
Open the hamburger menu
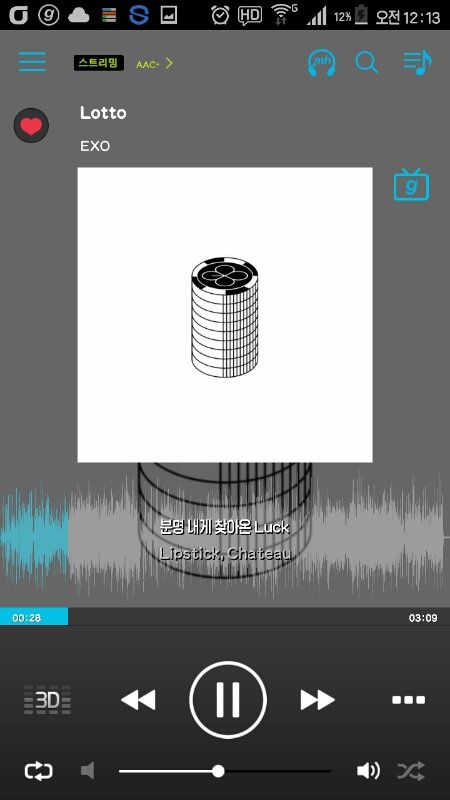[32, 62]
